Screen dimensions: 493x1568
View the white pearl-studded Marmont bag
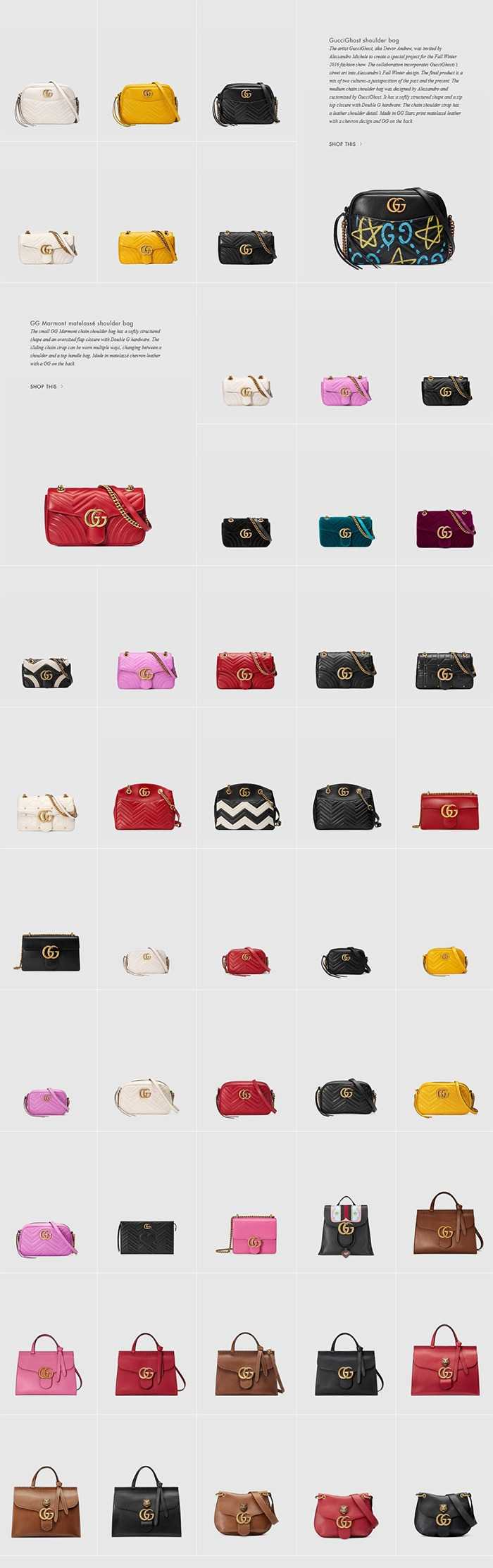[46, 811]
